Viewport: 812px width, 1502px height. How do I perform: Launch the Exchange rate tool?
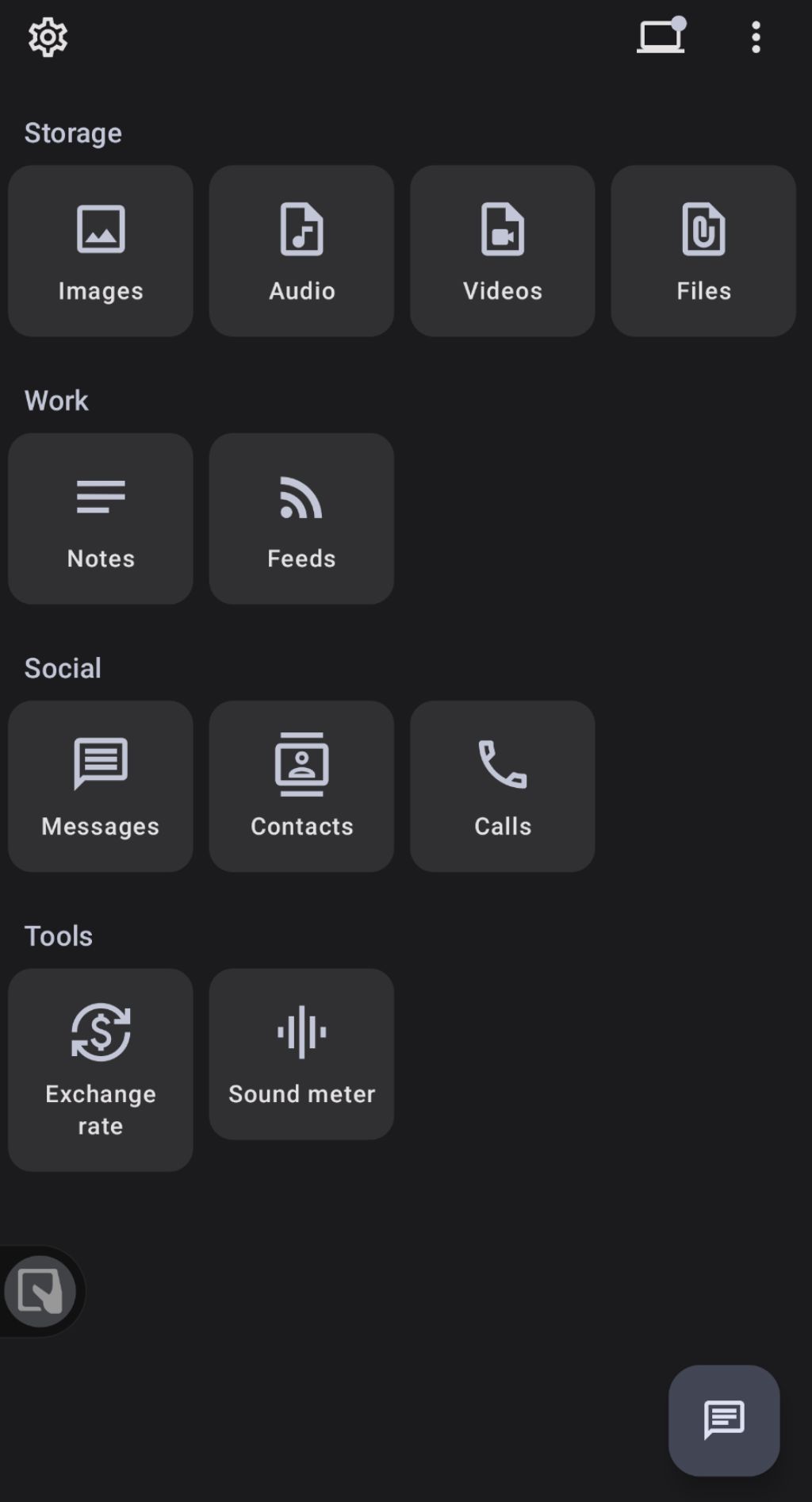point(101,1070)
